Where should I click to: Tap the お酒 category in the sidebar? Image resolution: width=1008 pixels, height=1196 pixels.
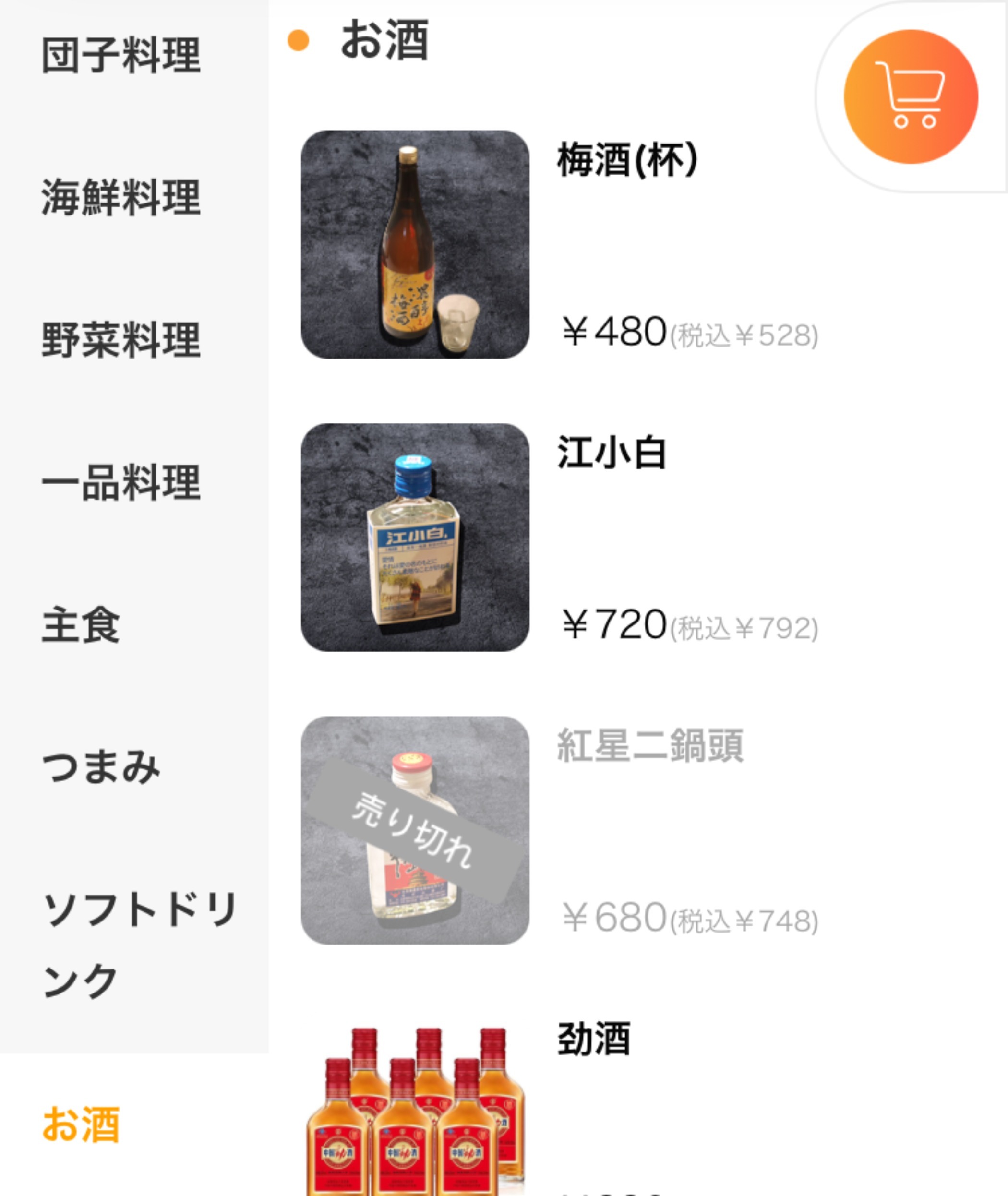click(x=81, y=1124)
